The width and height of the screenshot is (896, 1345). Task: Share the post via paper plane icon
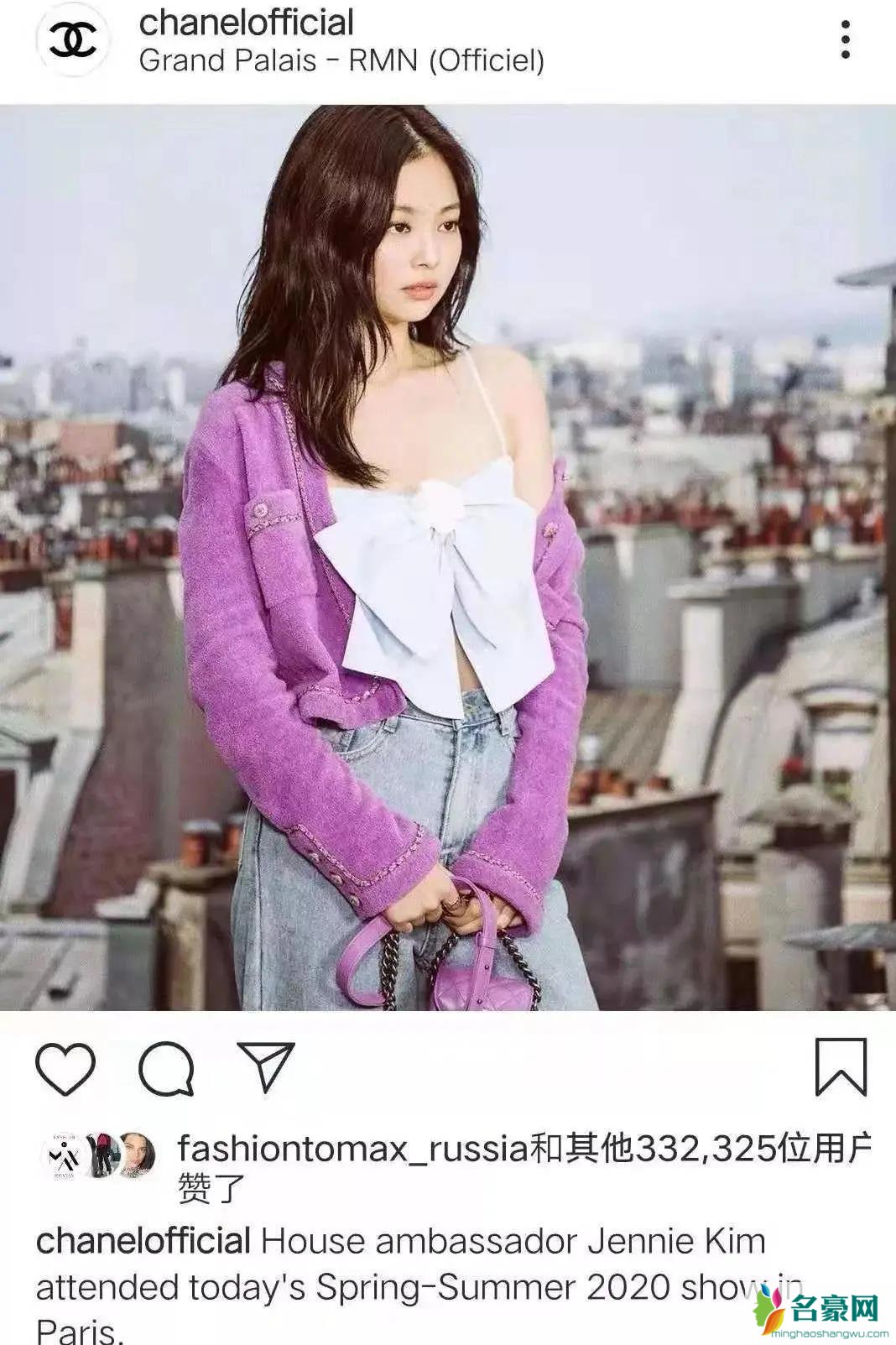click(266, 1067)
